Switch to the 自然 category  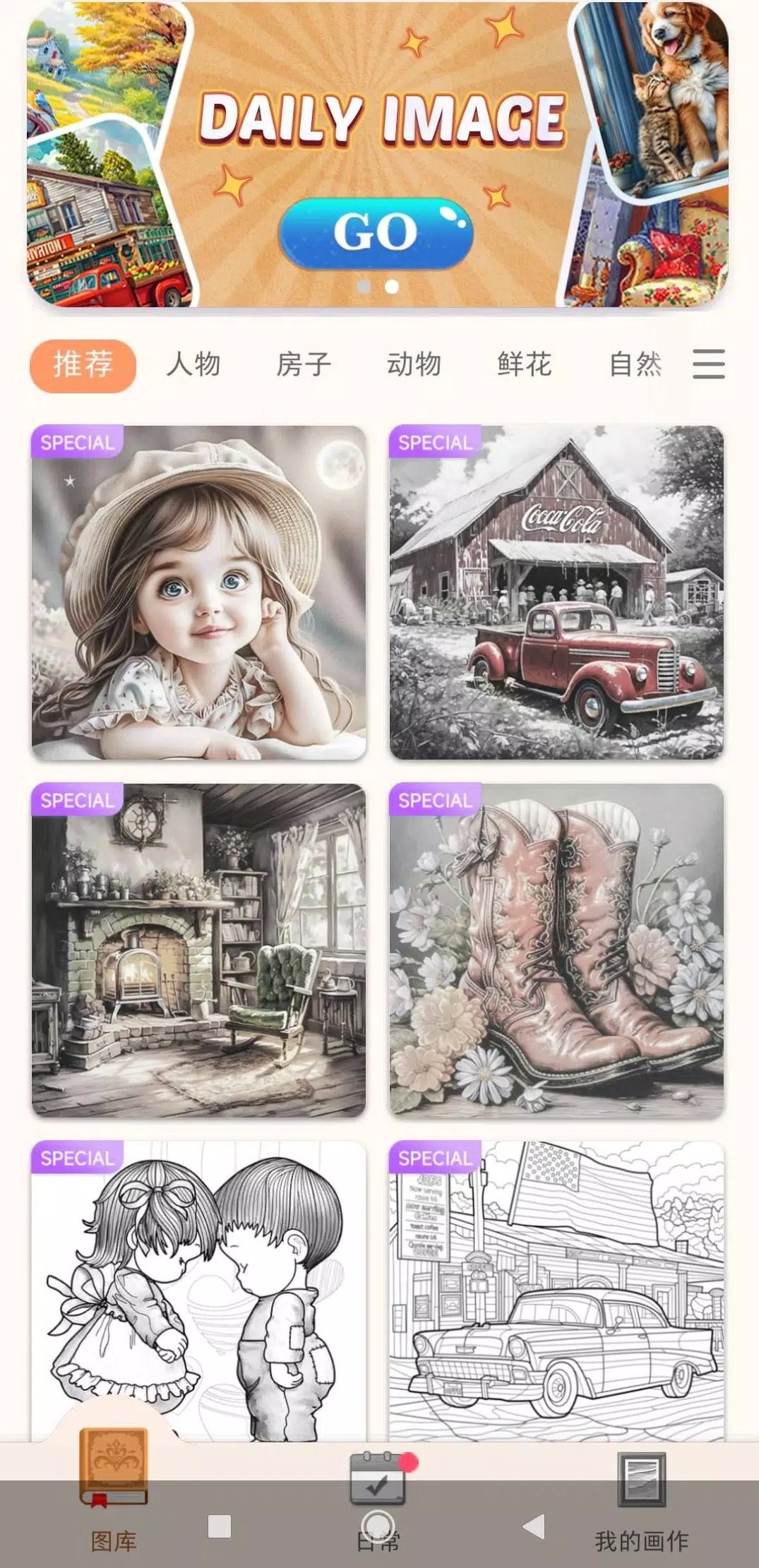[635, 365]
